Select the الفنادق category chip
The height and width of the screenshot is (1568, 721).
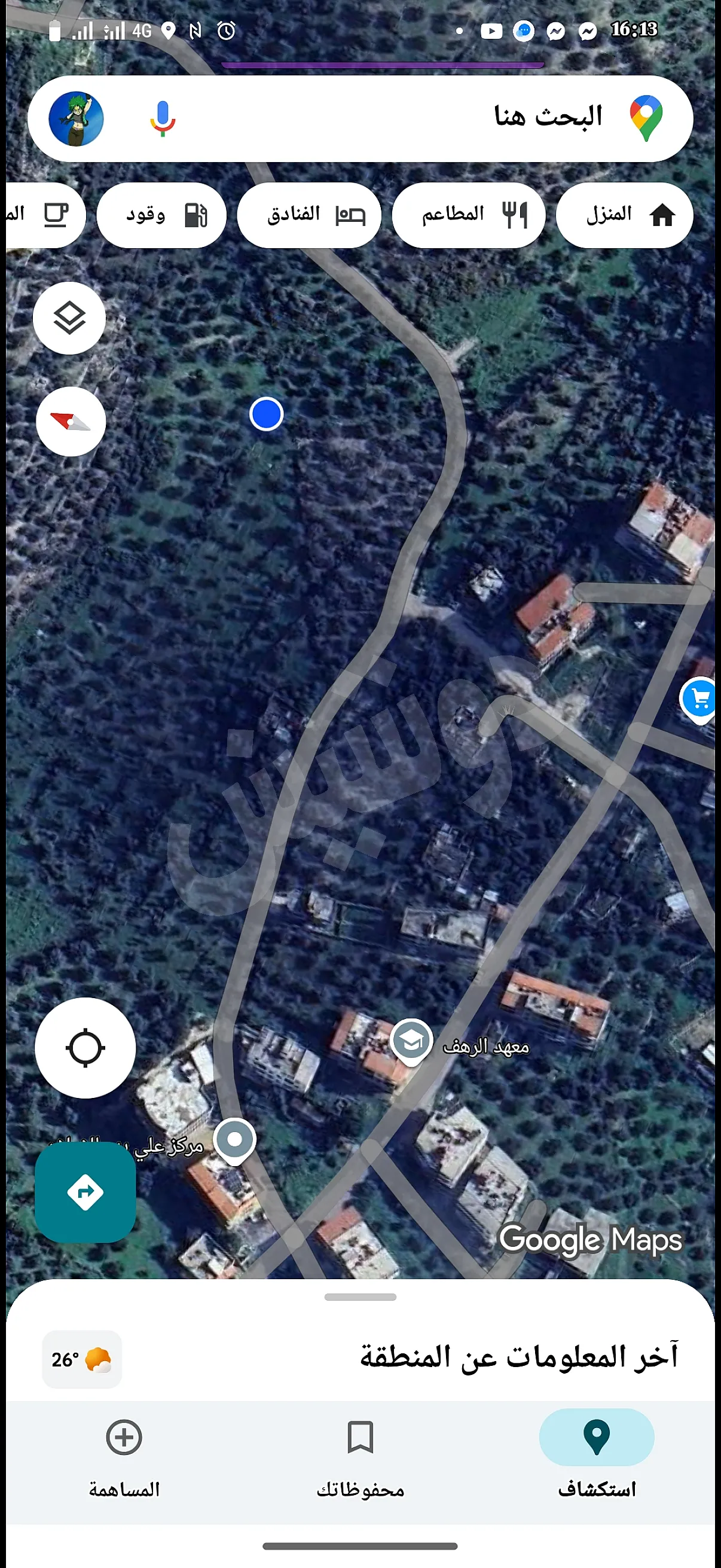(x=309, y=215)
